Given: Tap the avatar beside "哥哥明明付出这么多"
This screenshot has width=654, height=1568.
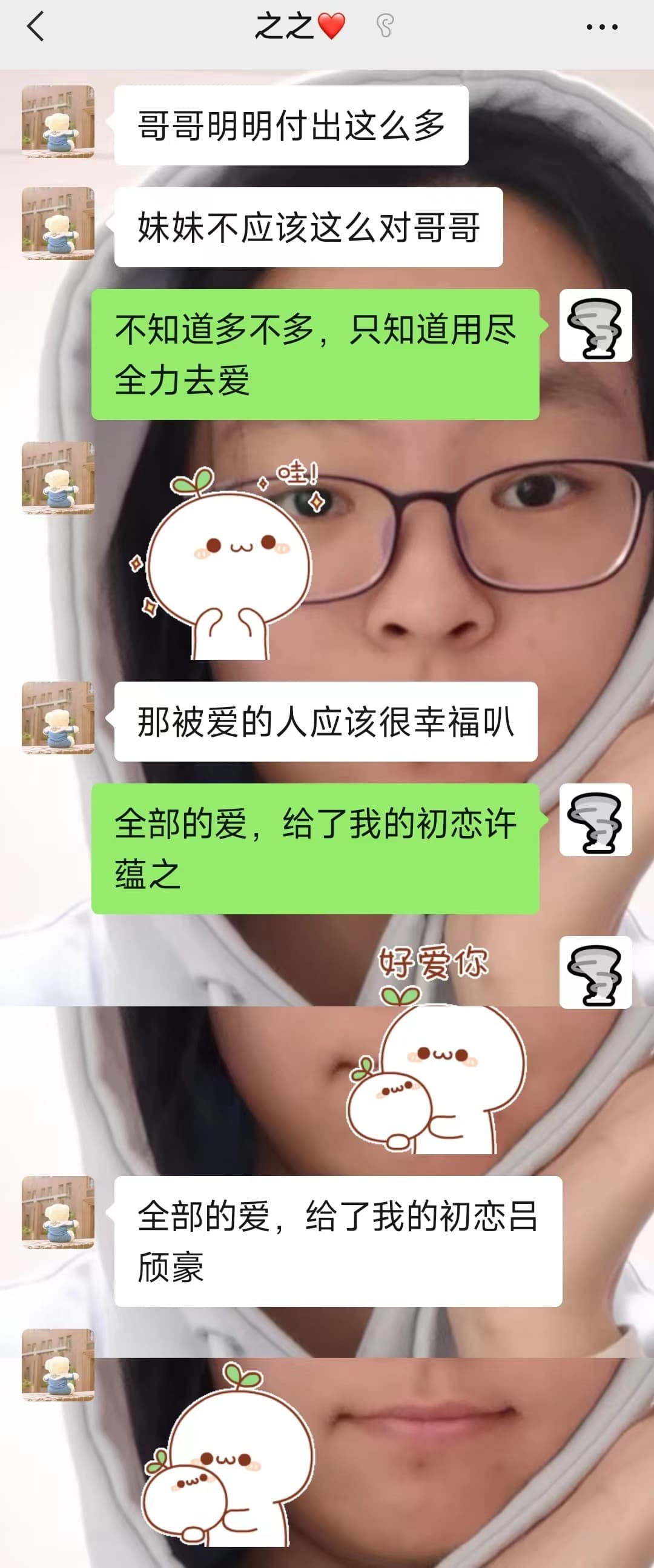Looking at the screenshot, I should [x=58, y=122].
